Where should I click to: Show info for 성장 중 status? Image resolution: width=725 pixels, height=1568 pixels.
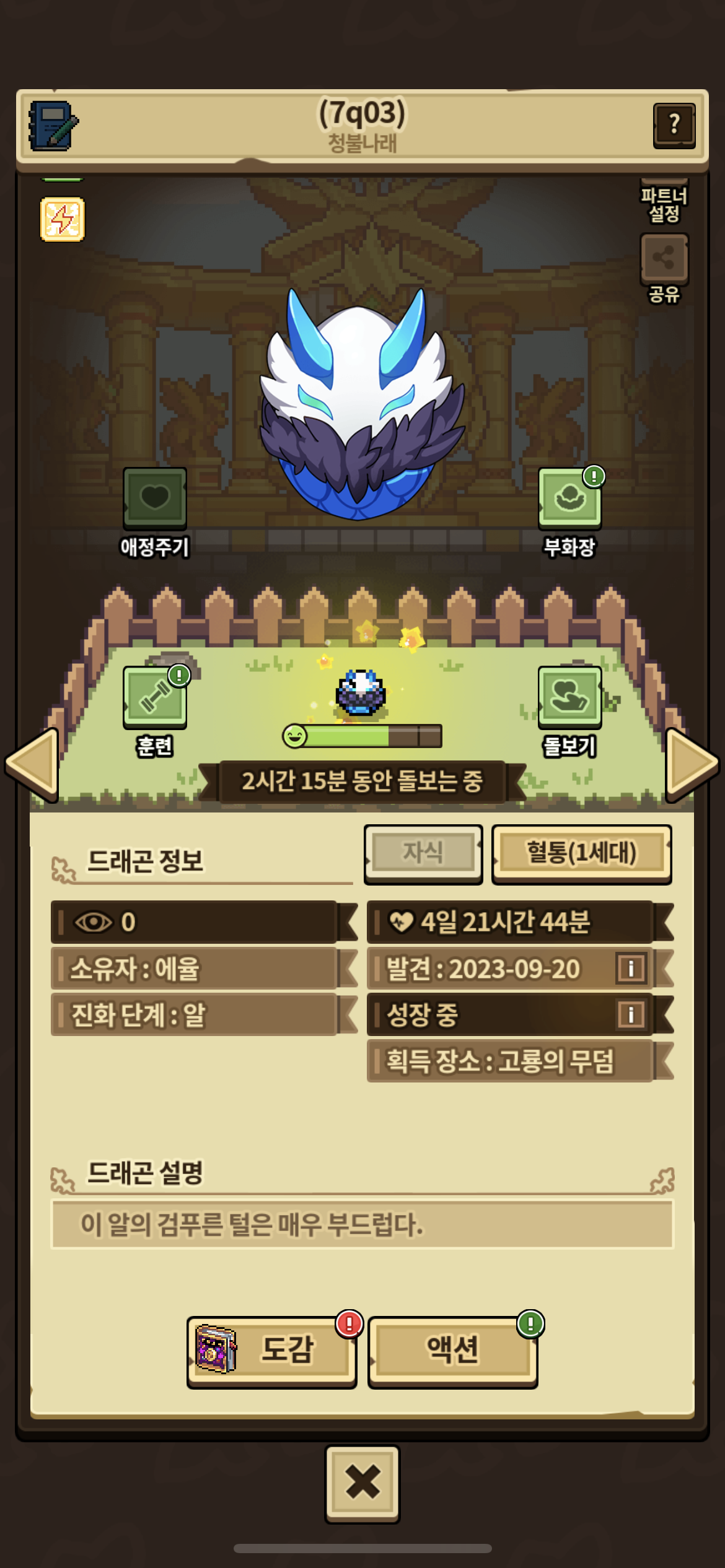click(x=631, y=1014)
